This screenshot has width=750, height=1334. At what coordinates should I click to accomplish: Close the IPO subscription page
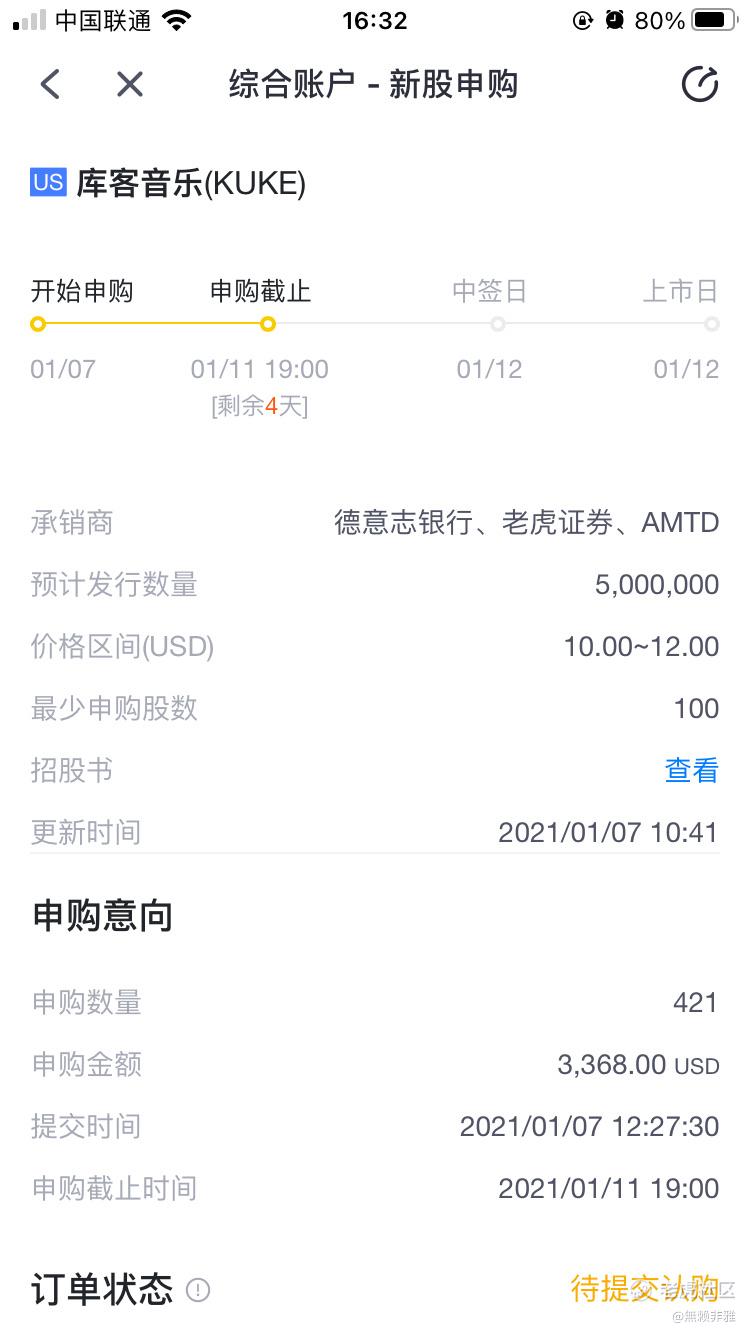tap(130, 85)
